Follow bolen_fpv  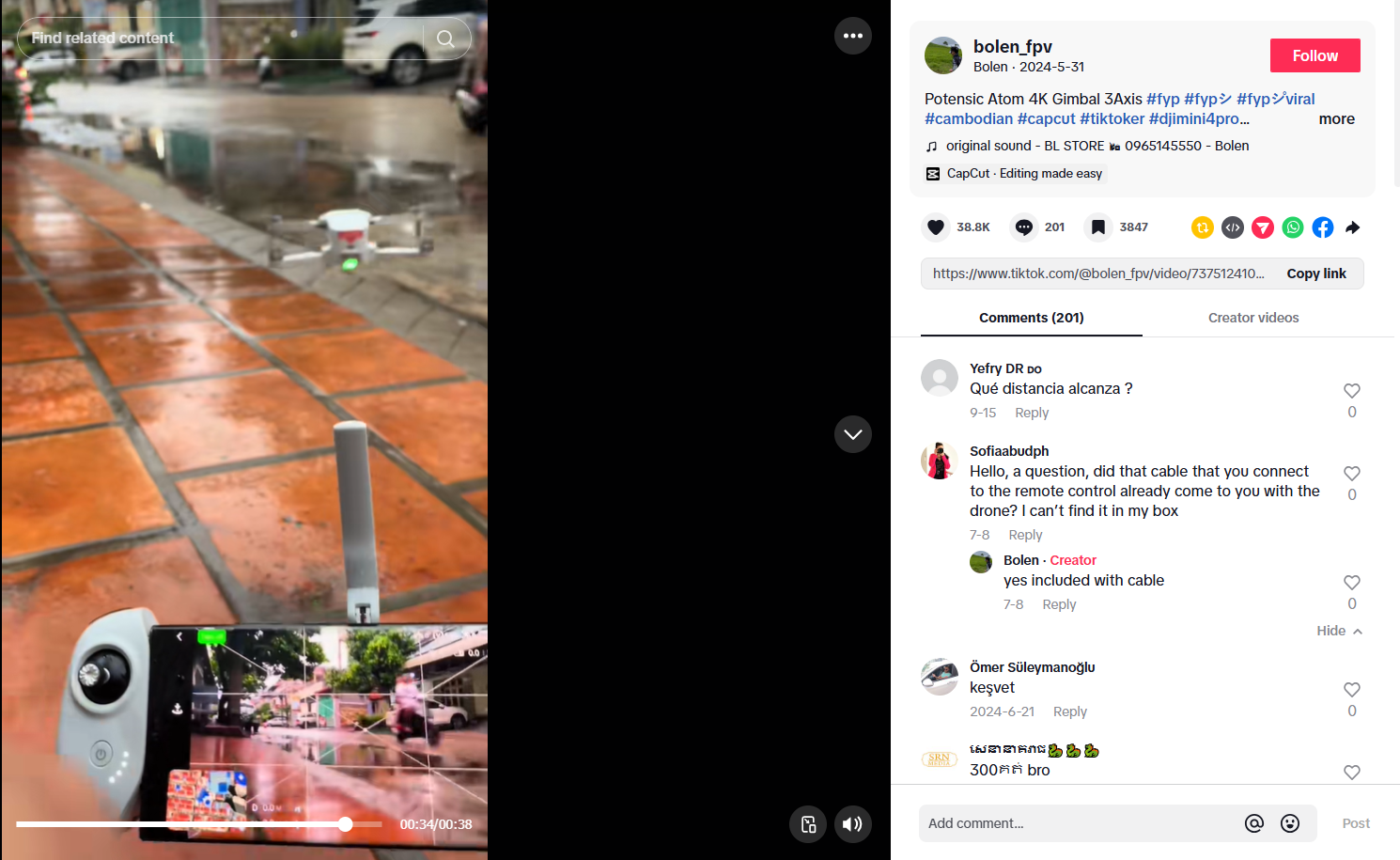(x=1314, y=55)
